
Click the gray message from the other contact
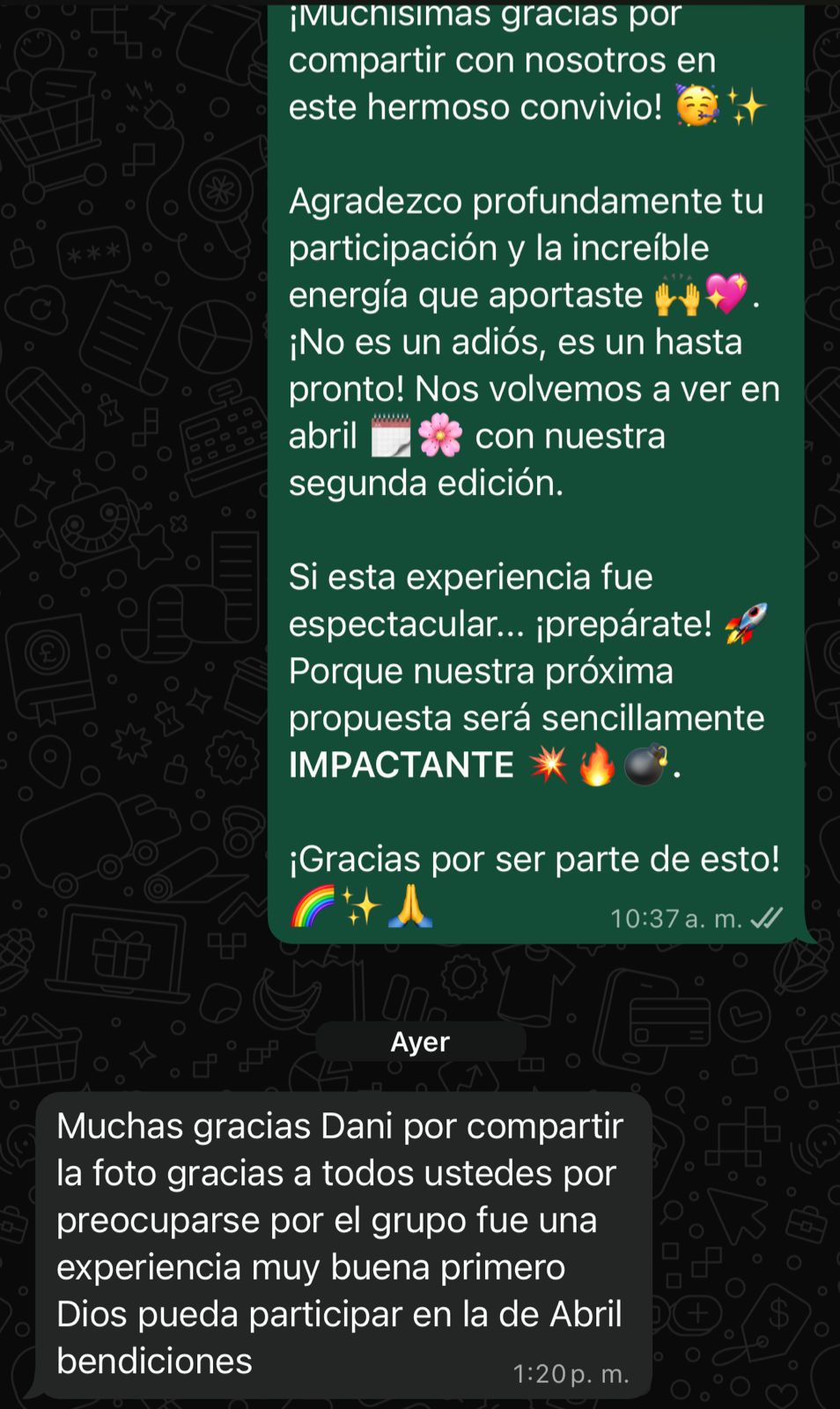(343, 1242)
